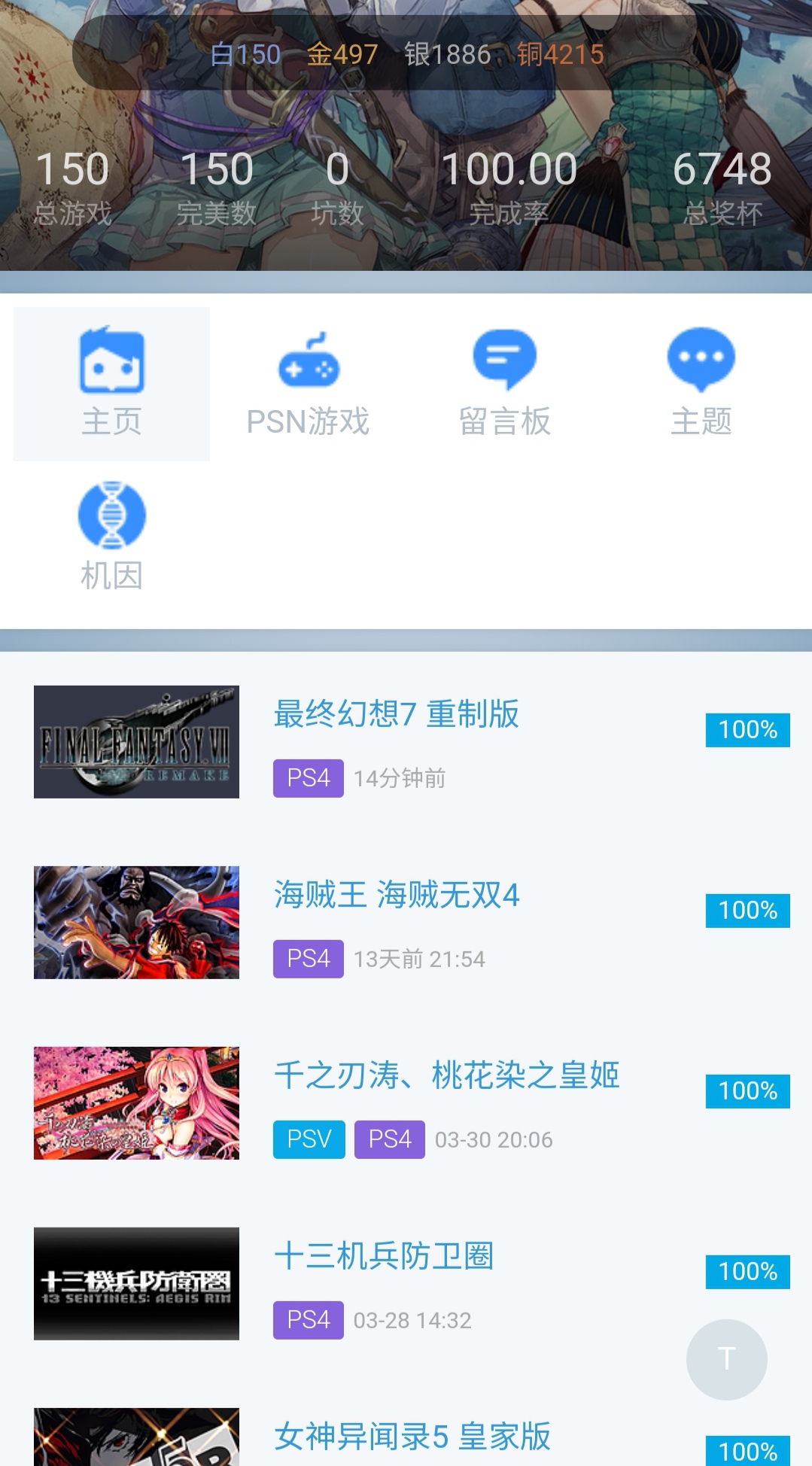Tap the floating T button
Screen dimensions: 812x1466
point(727,1360)
